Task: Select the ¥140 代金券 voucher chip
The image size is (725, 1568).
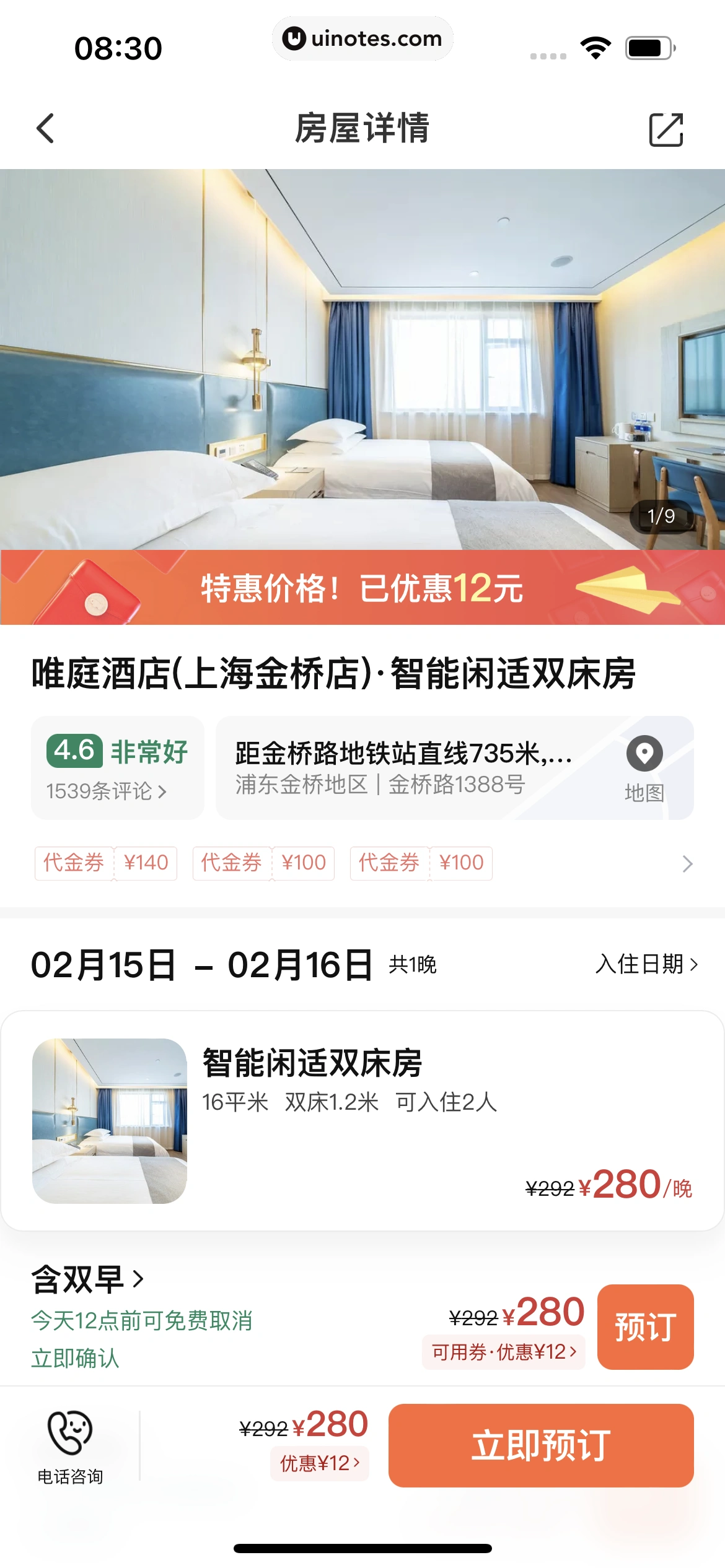Action: point(105,863)
